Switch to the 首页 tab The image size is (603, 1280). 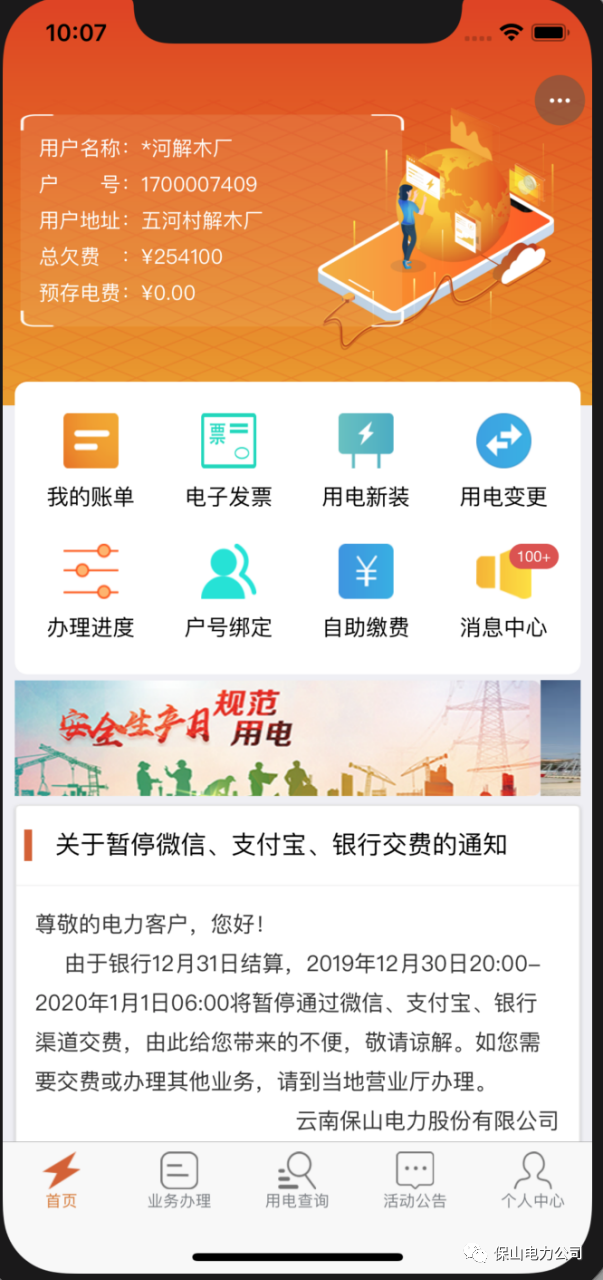pos(61,1180)
